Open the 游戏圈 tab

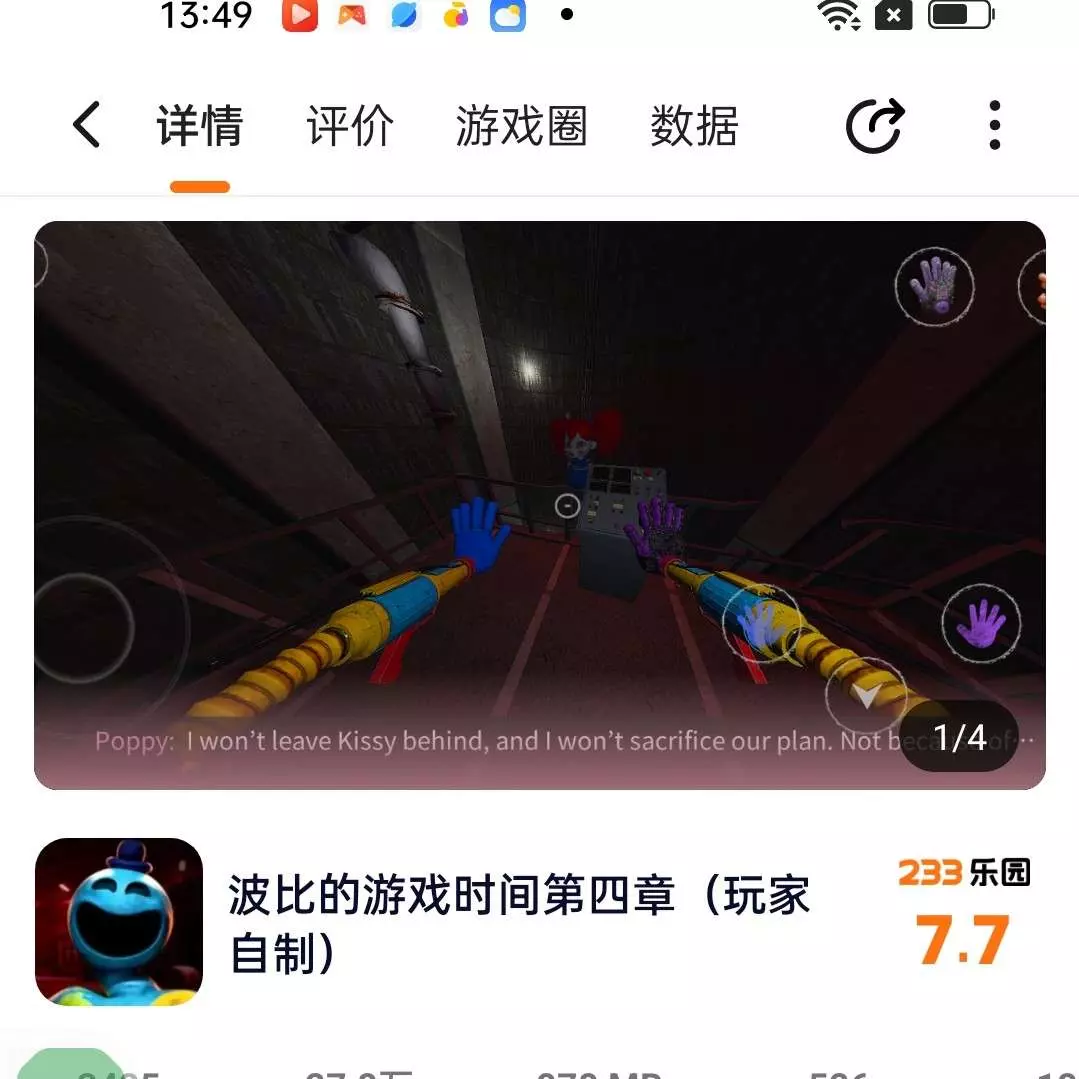521,127
